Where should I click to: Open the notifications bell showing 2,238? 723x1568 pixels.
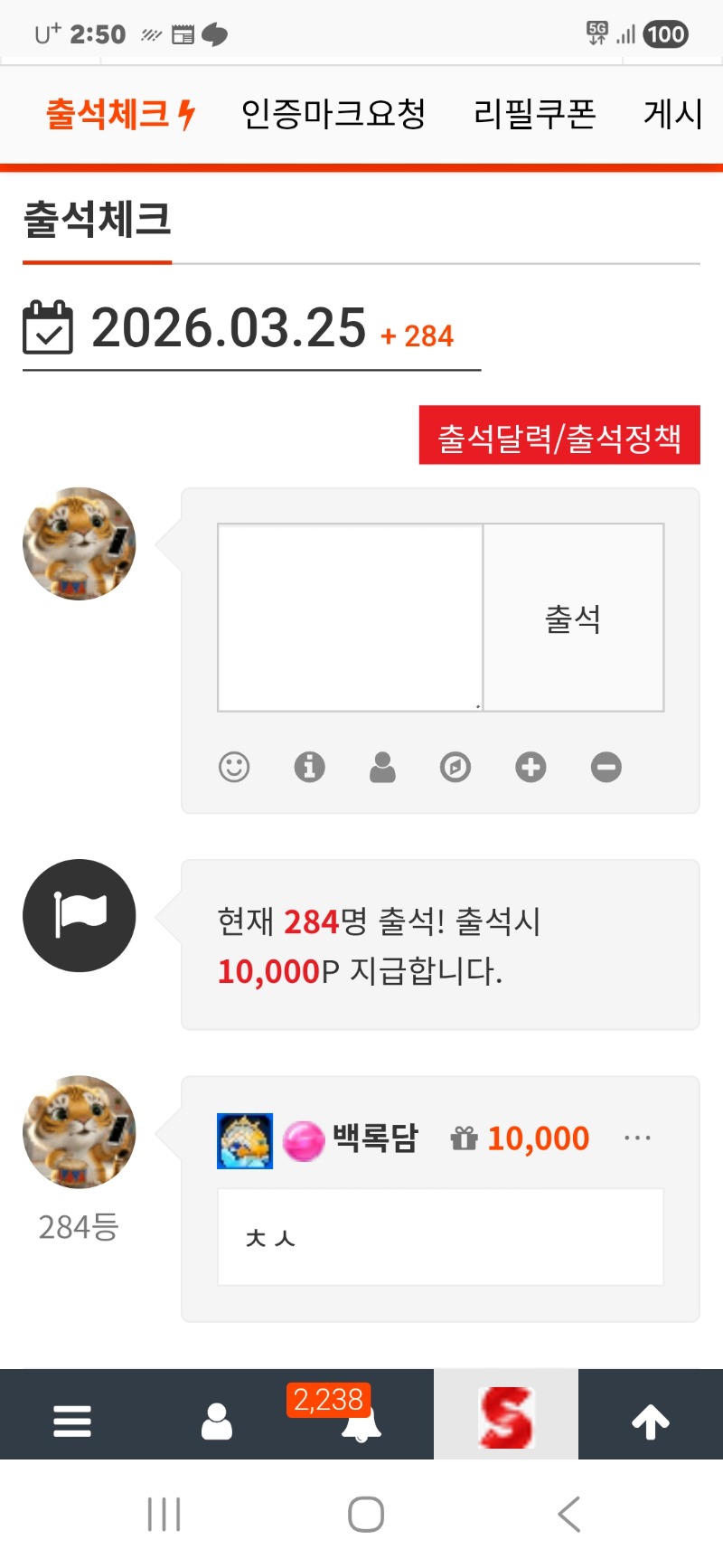360,1422
